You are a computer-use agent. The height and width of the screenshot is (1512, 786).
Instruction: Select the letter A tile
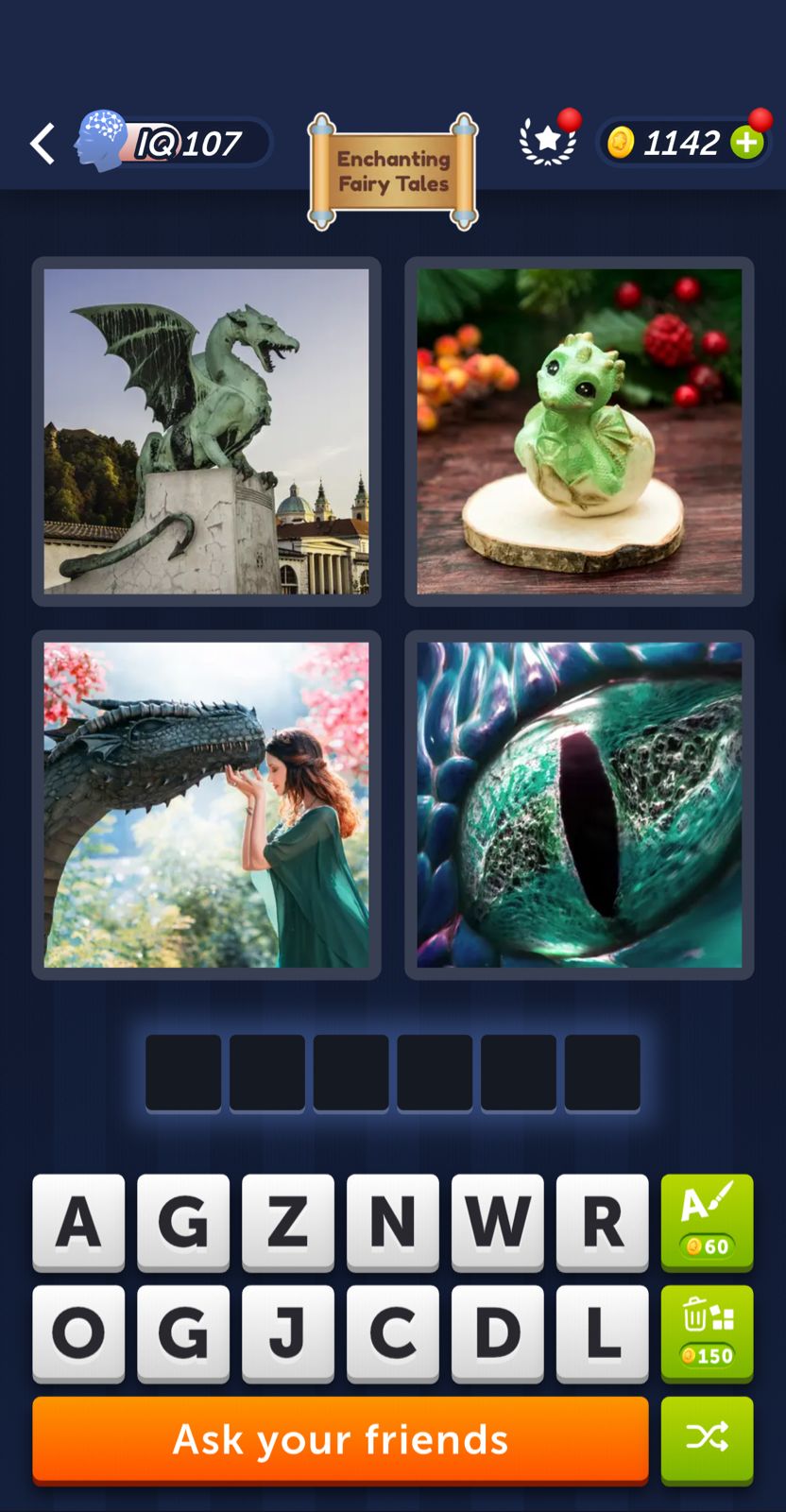78,1221
